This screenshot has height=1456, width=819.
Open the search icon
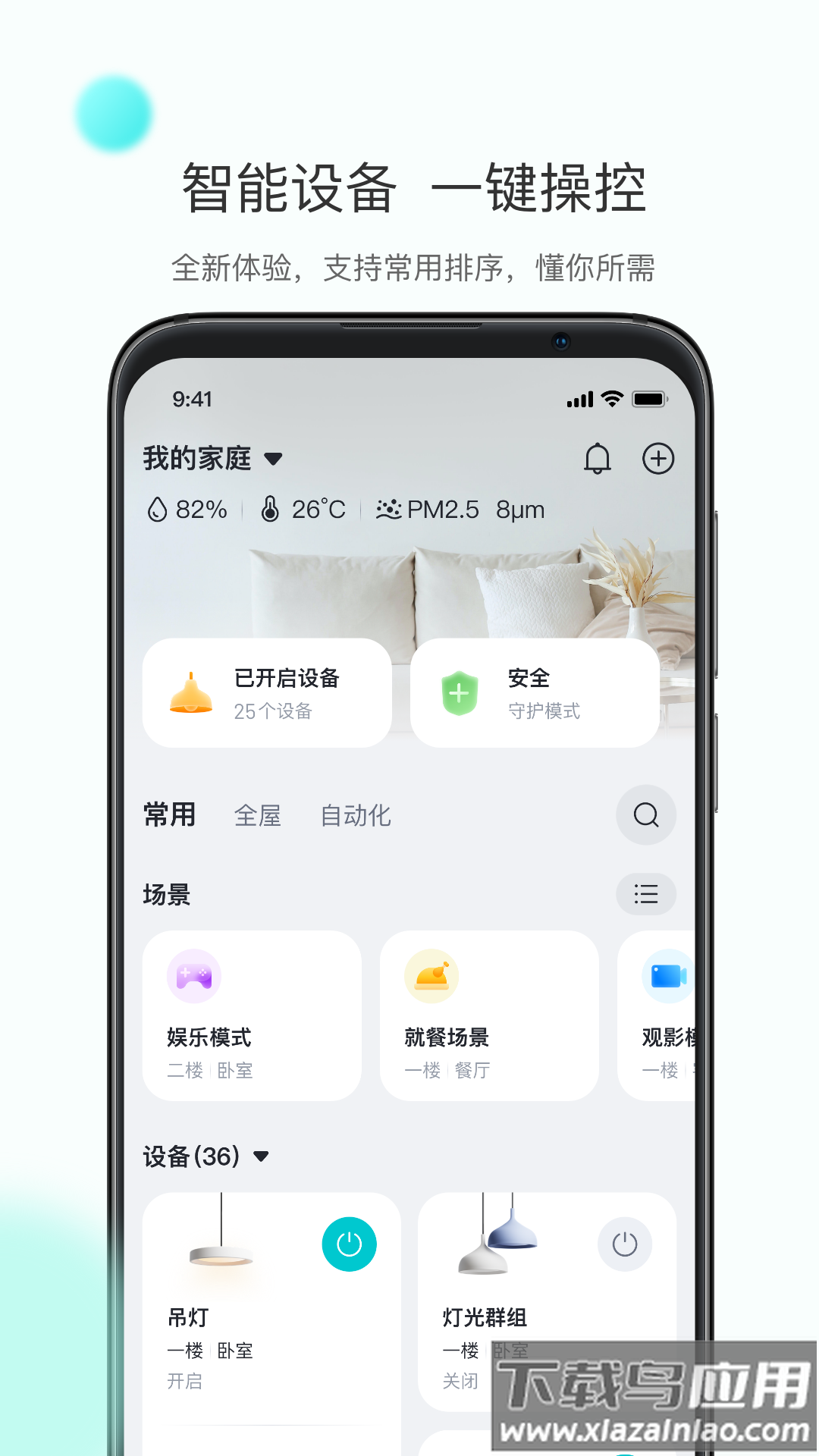646,815
